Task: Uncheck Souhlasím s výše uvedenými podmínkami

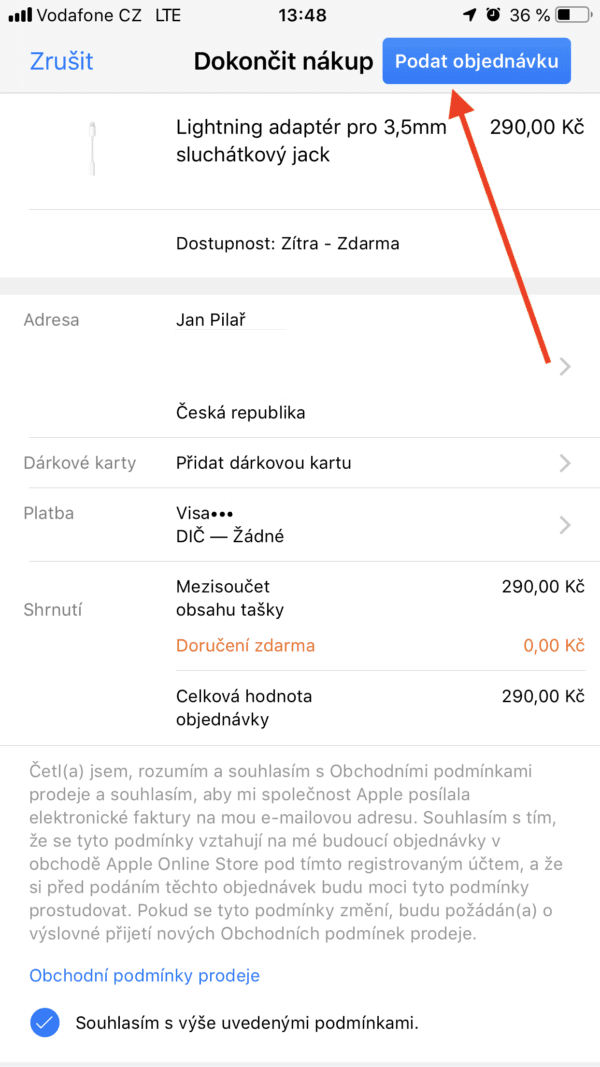Action: (44, 1022)
